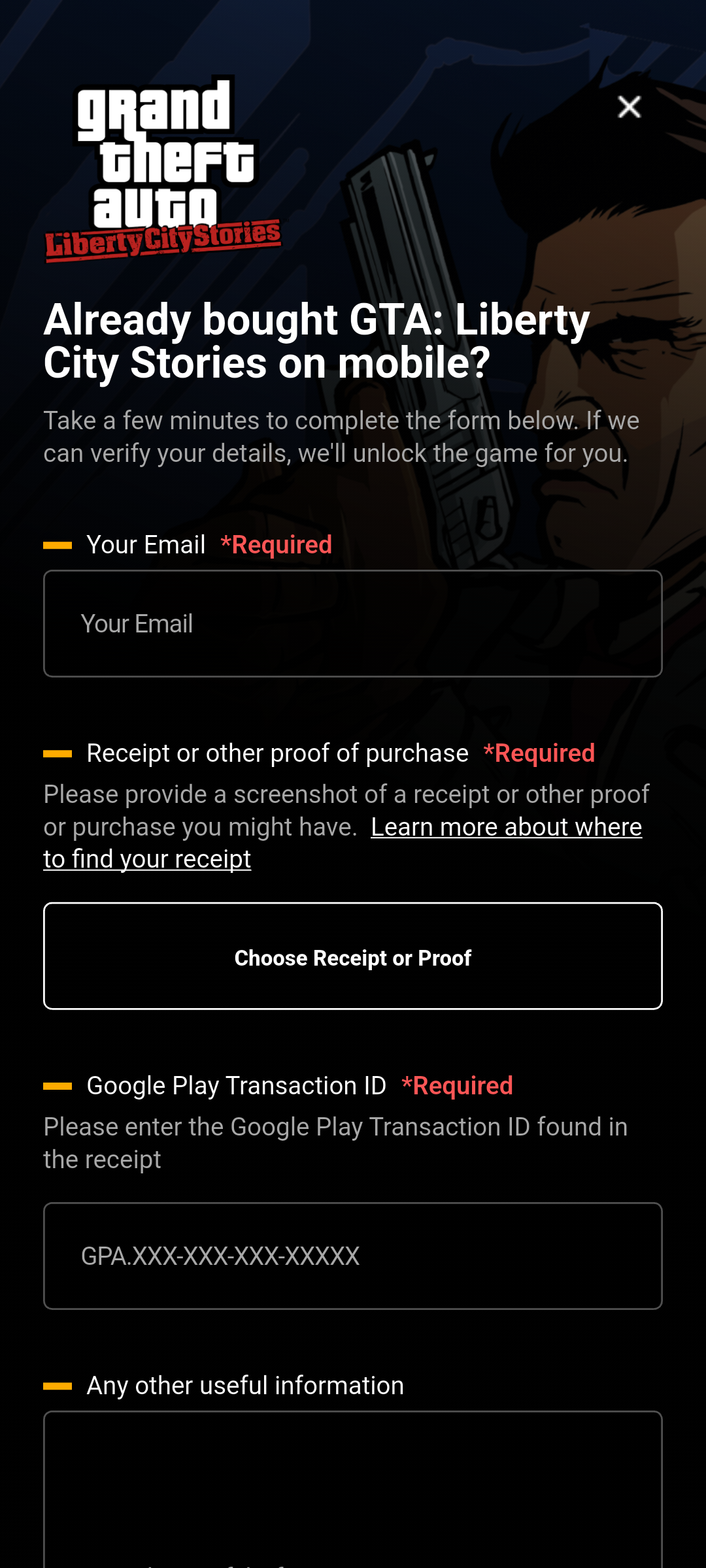
Task: Open the link about finding your receipt
Action: pyautogui.click(x=505, y=828)
